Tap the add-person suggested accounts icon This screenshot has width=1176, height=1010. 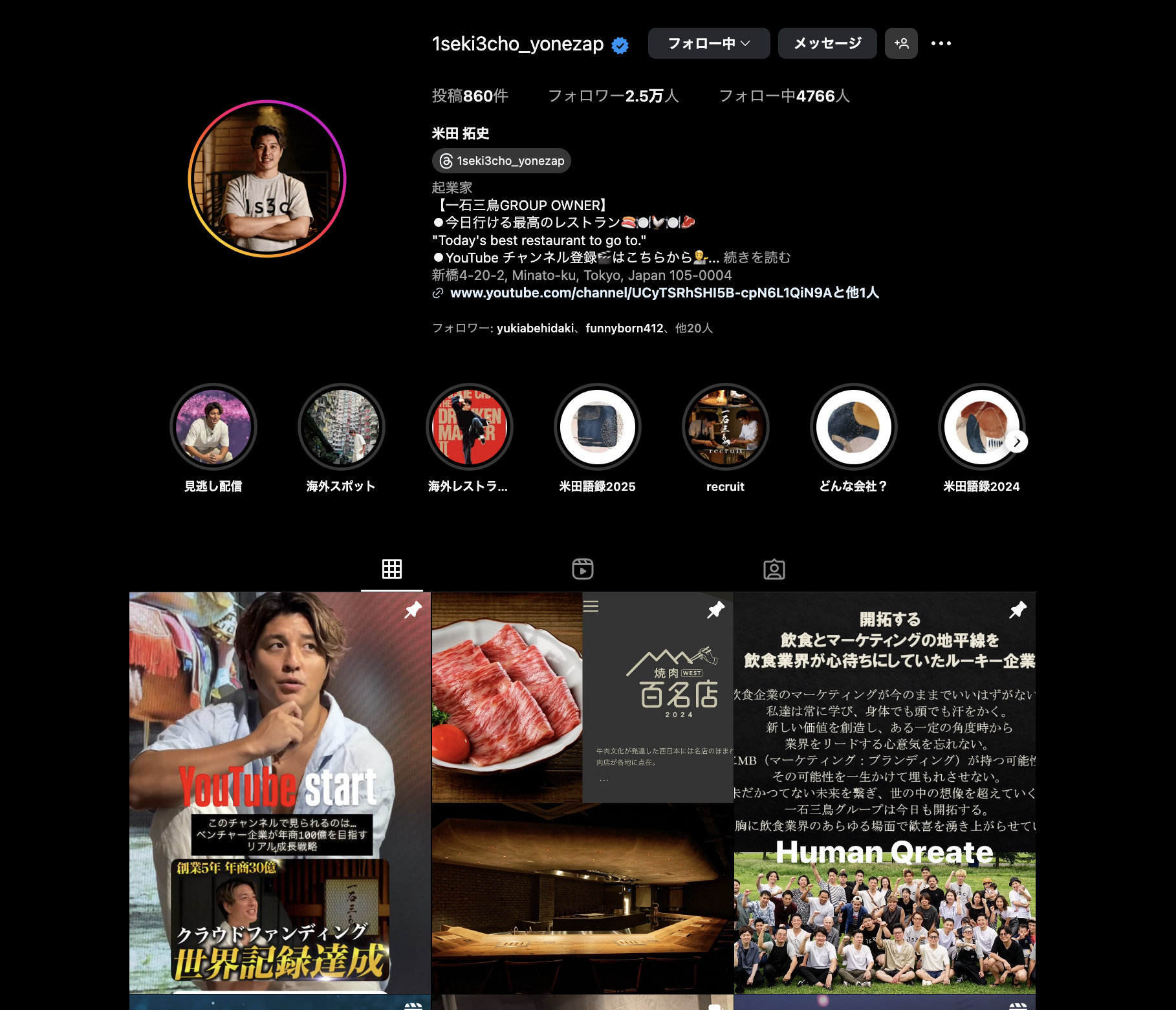coord(901,43)
